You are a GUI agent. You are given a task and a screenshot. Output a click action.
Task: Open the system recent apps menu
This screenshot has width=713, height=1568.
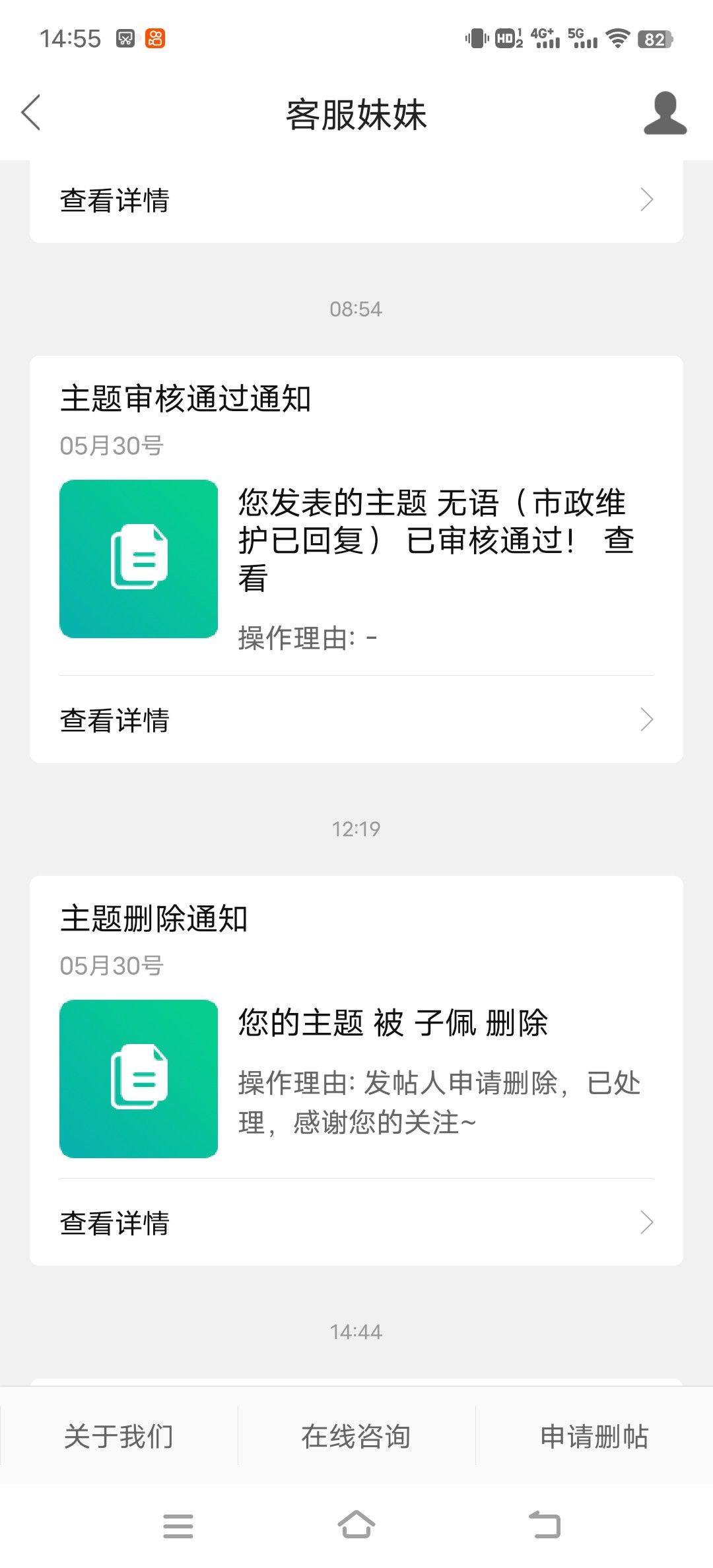[178, 1526]
